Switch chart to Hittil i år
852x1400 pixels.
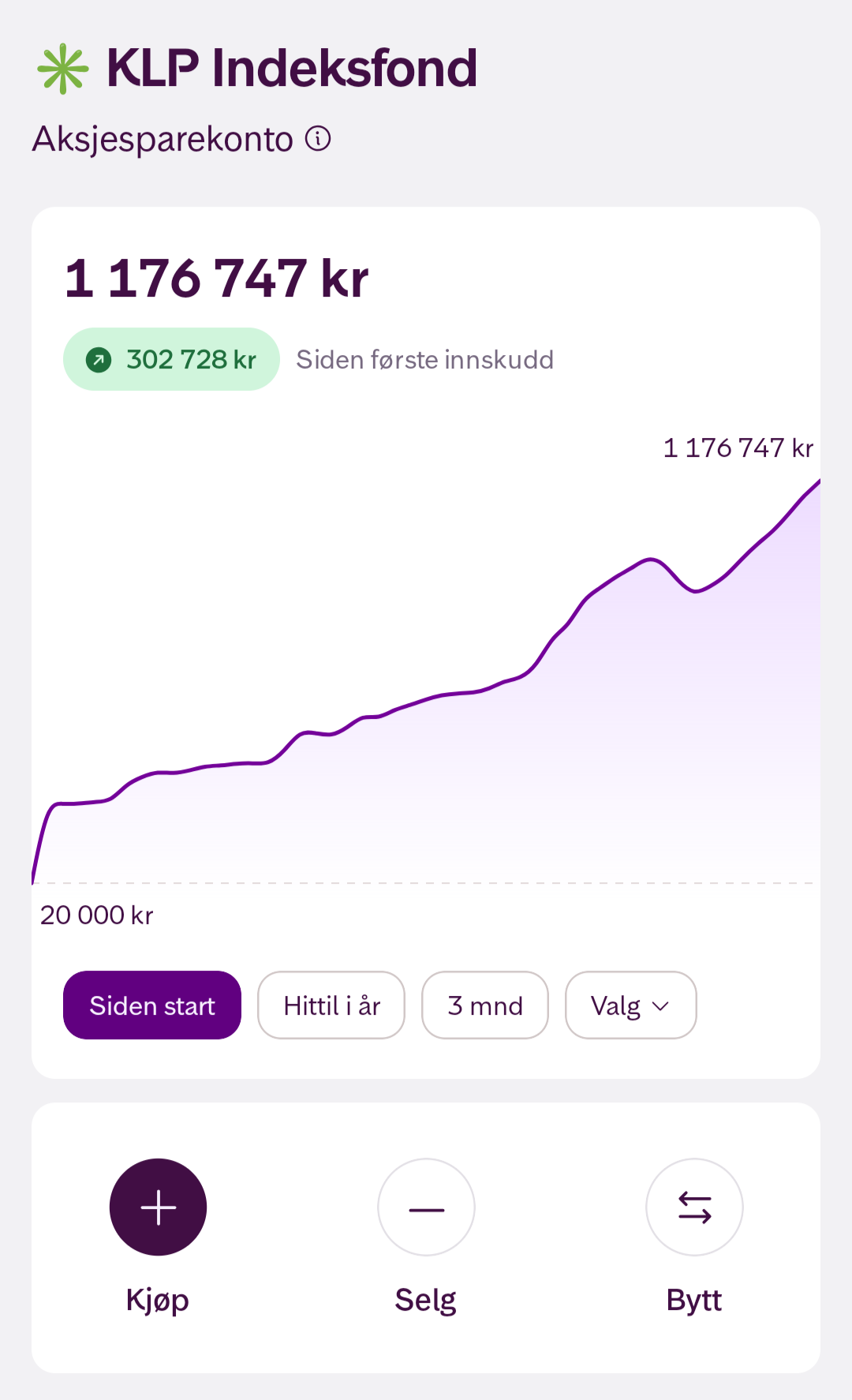(331, 1005)
